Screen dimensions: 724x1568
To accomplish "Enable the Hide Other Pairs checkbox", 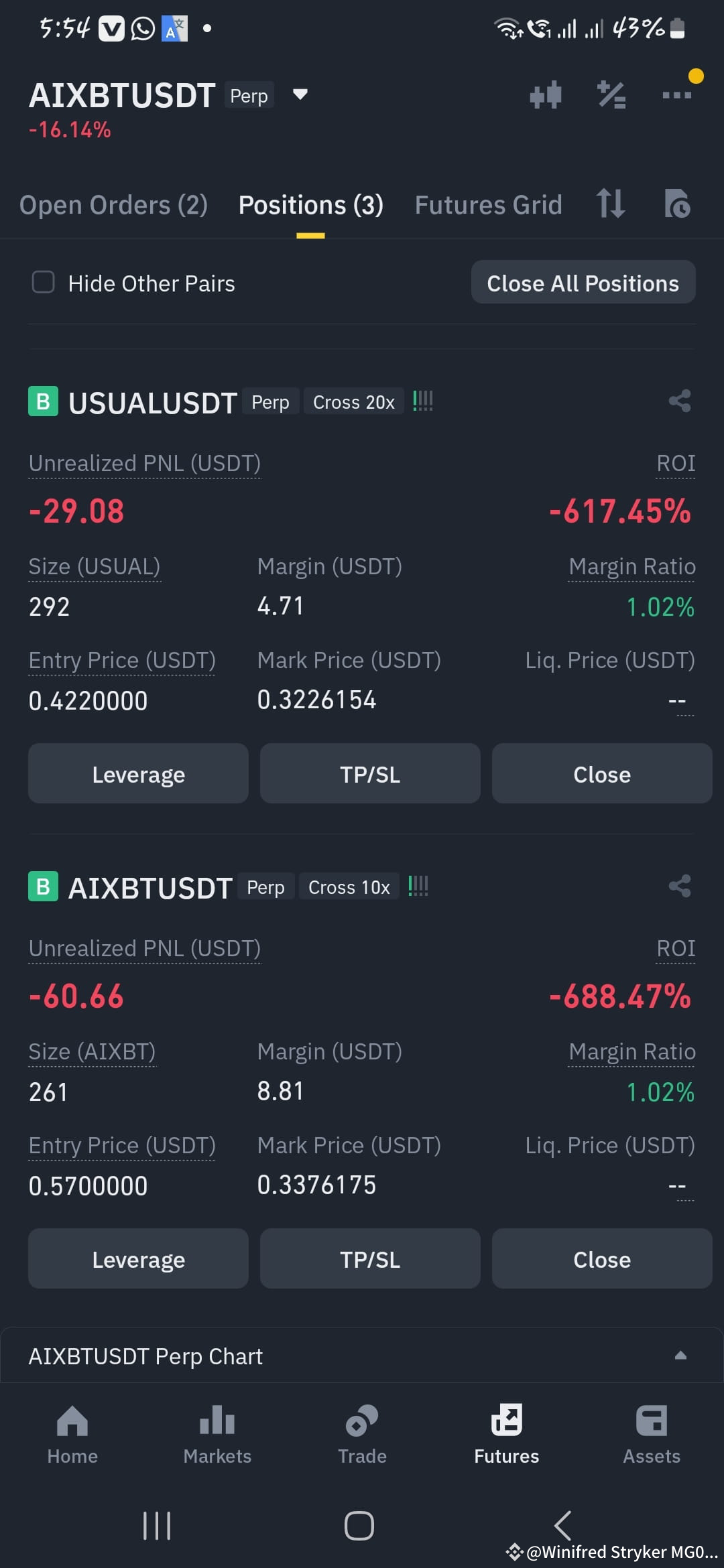I will tap(42, 283).
